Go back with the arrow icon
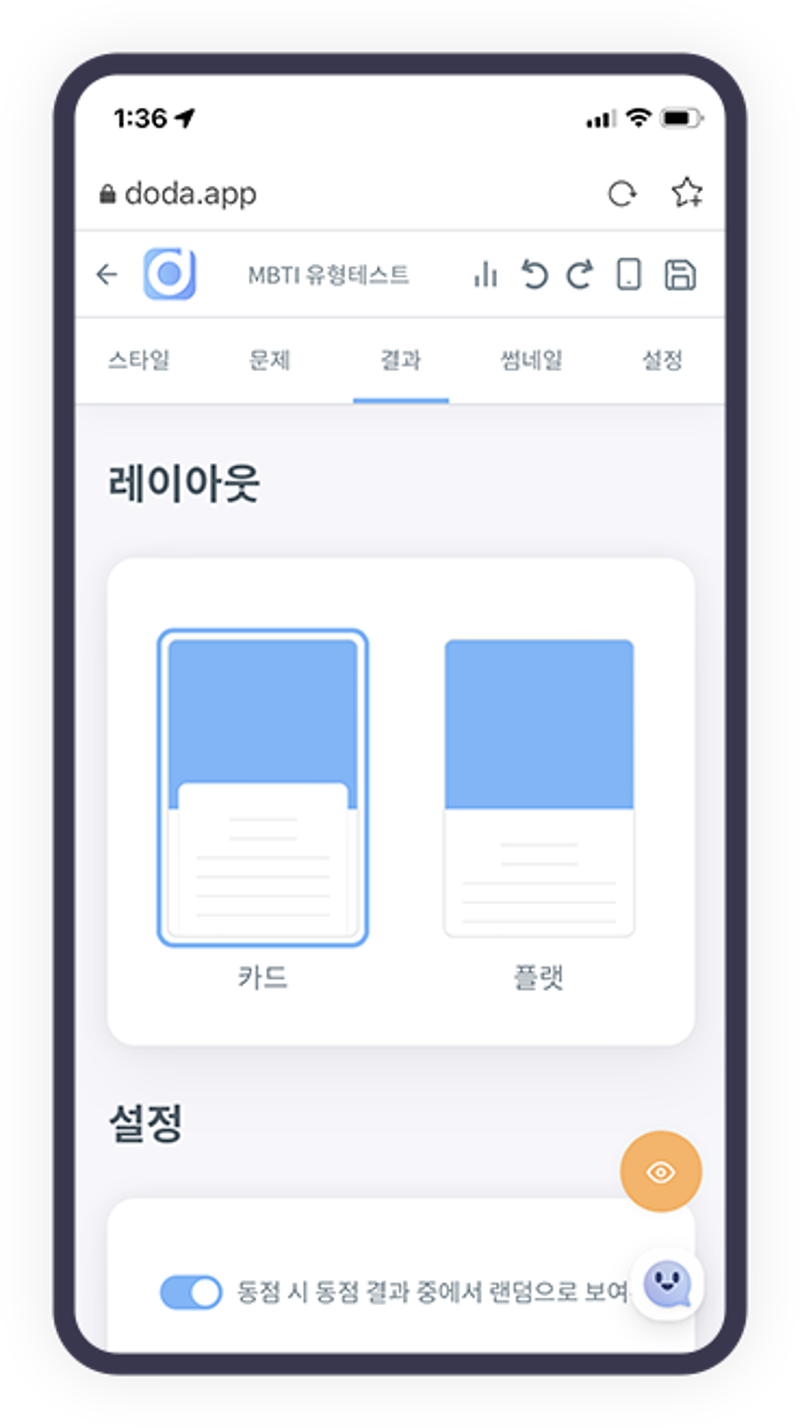800x1428 pixels. pyautogui.click(x=107, y=275)
